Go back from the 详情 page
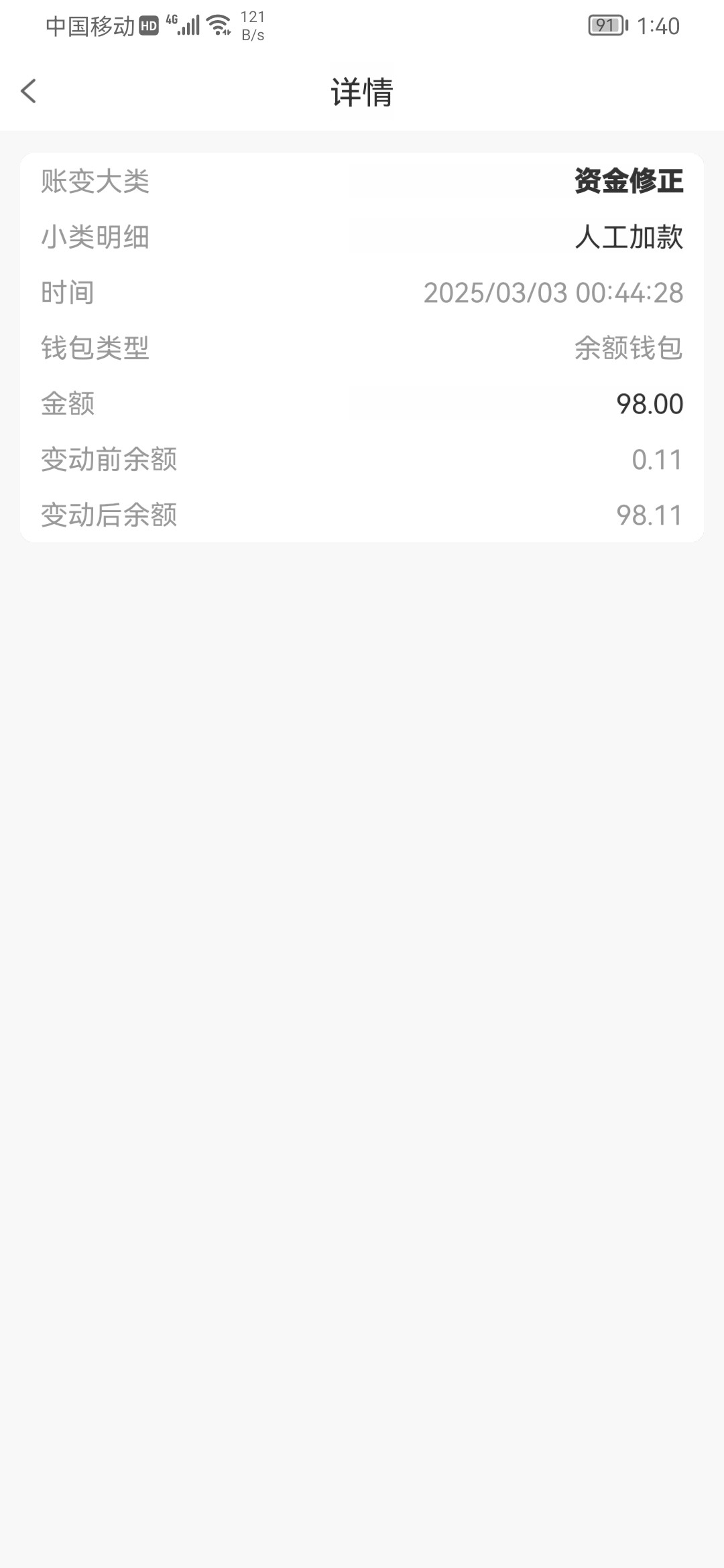The height and width of the screenshot is (1568, 724). [x=28, y=91]
